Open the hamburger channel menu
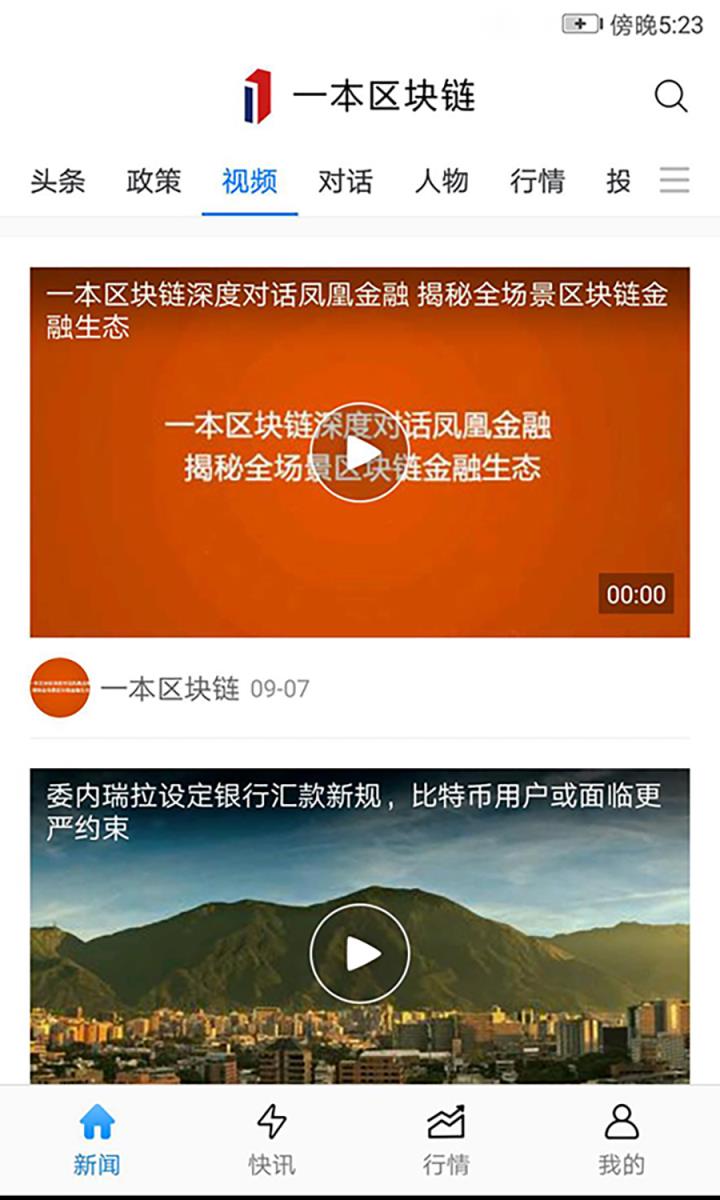Image resolution: width=720 pixels, height=1200 pixels. tap(673, 181)
